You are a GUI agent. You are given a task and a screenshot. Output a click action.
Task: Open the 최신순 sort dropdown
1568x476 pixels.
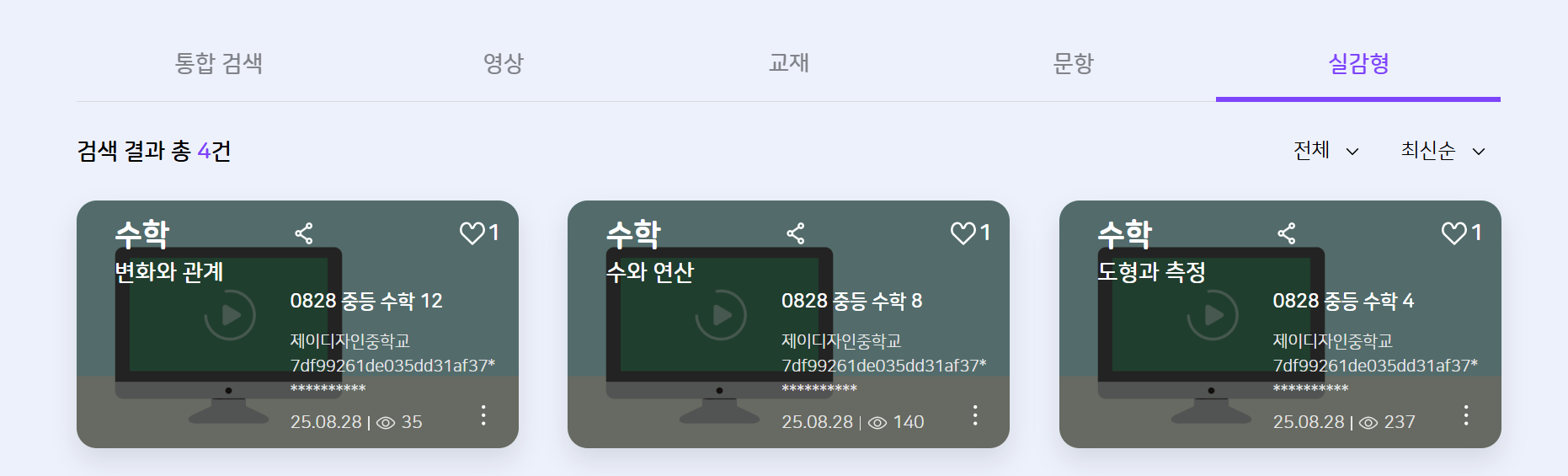1442,151
